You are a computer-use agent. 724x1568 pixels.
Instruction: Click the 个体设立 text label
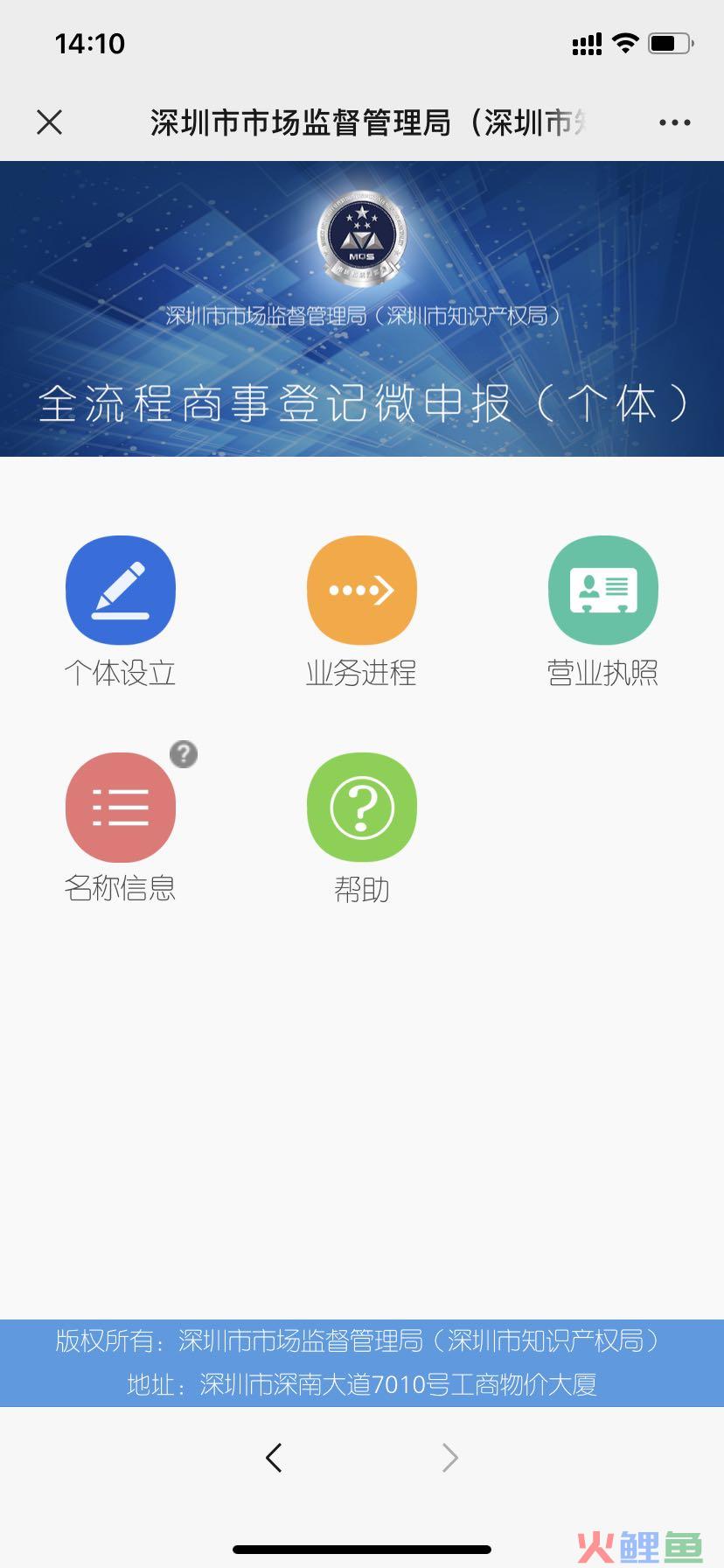(120, 674)
